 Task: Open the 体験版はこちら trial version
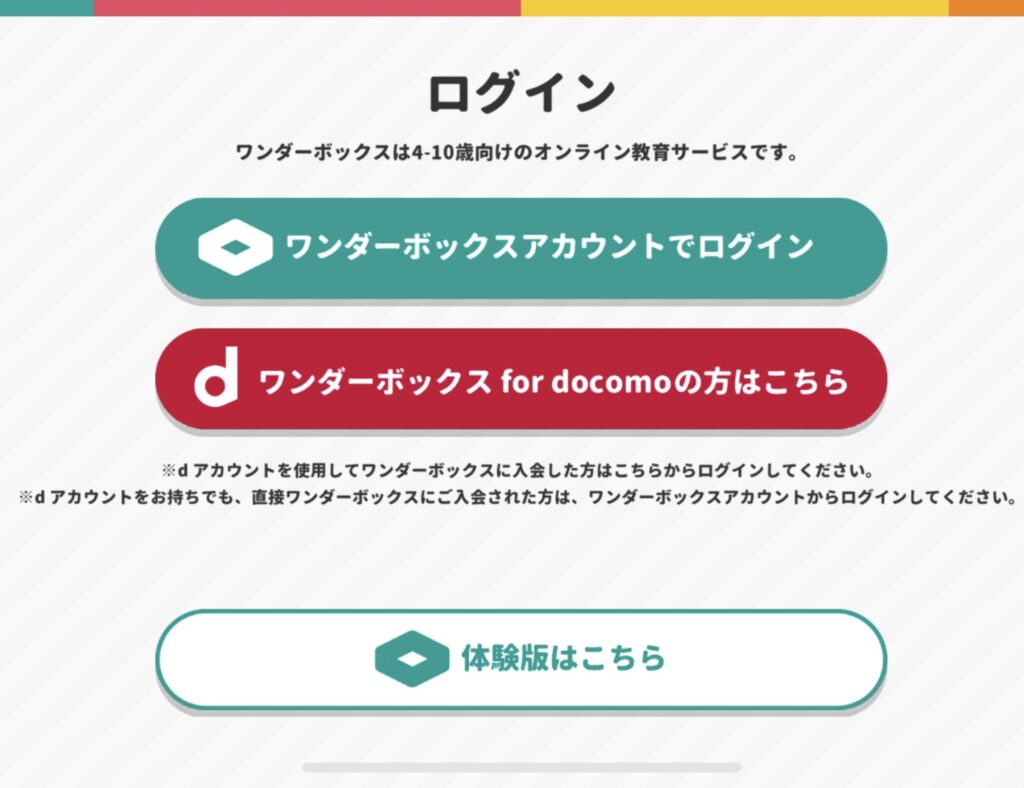pos(520,658)
